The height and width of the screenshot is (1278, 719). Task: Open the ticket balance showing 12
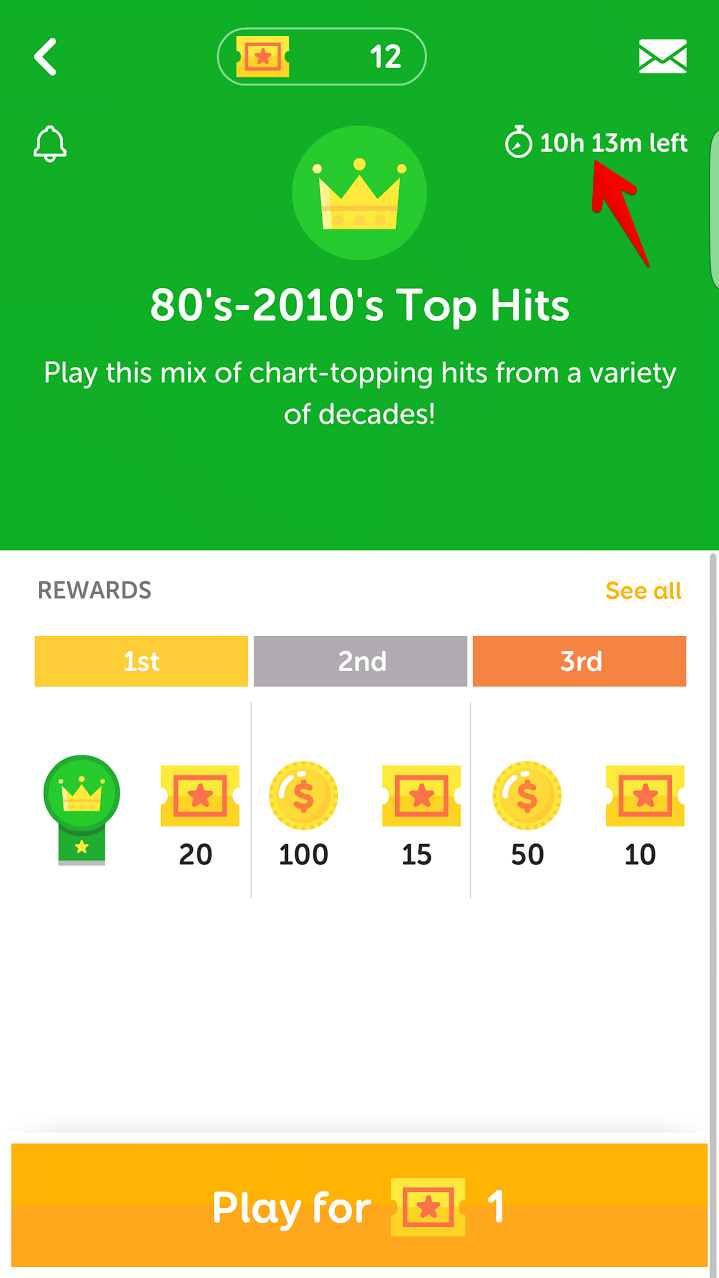point(322,57)
